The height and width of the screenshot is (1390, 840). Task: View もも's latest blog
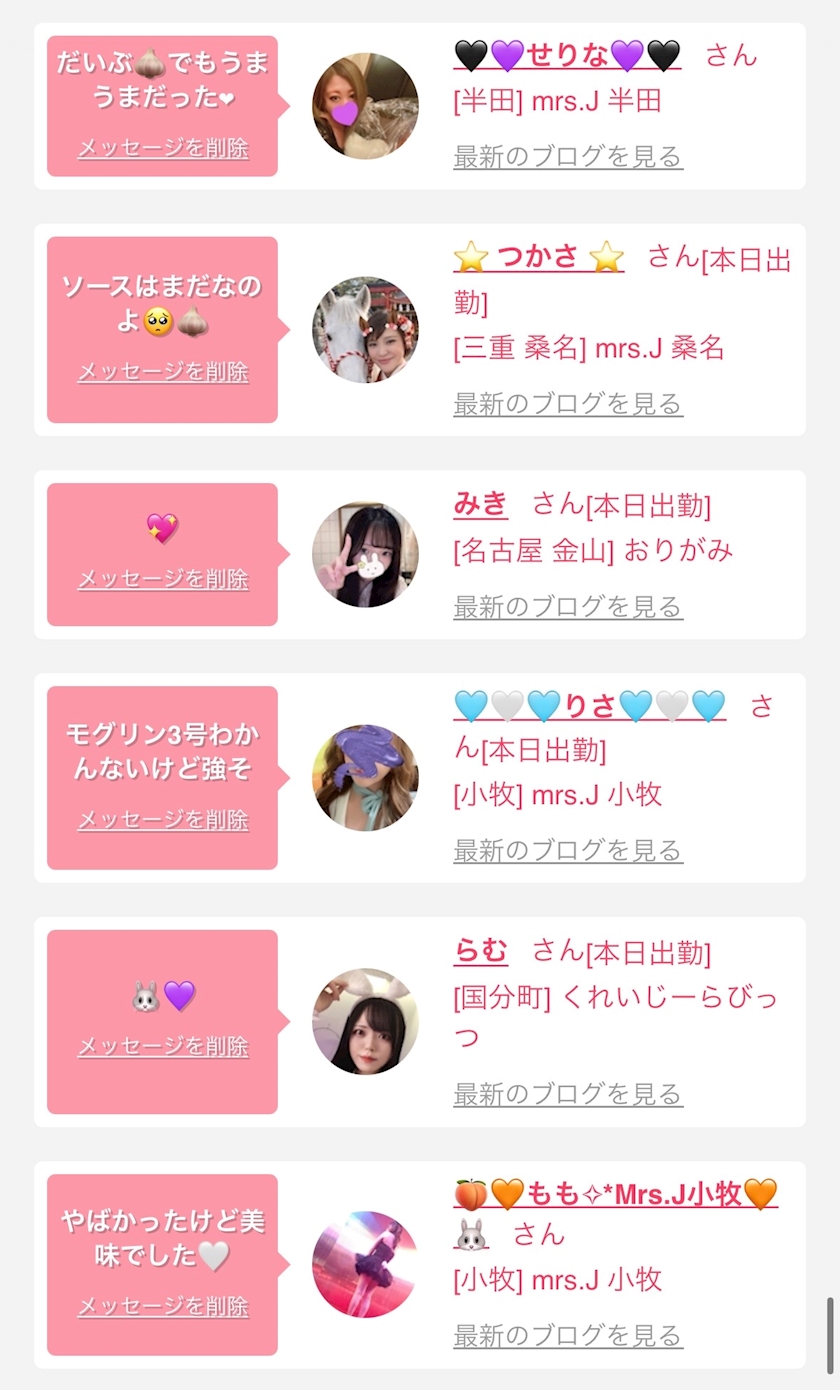568,1335
